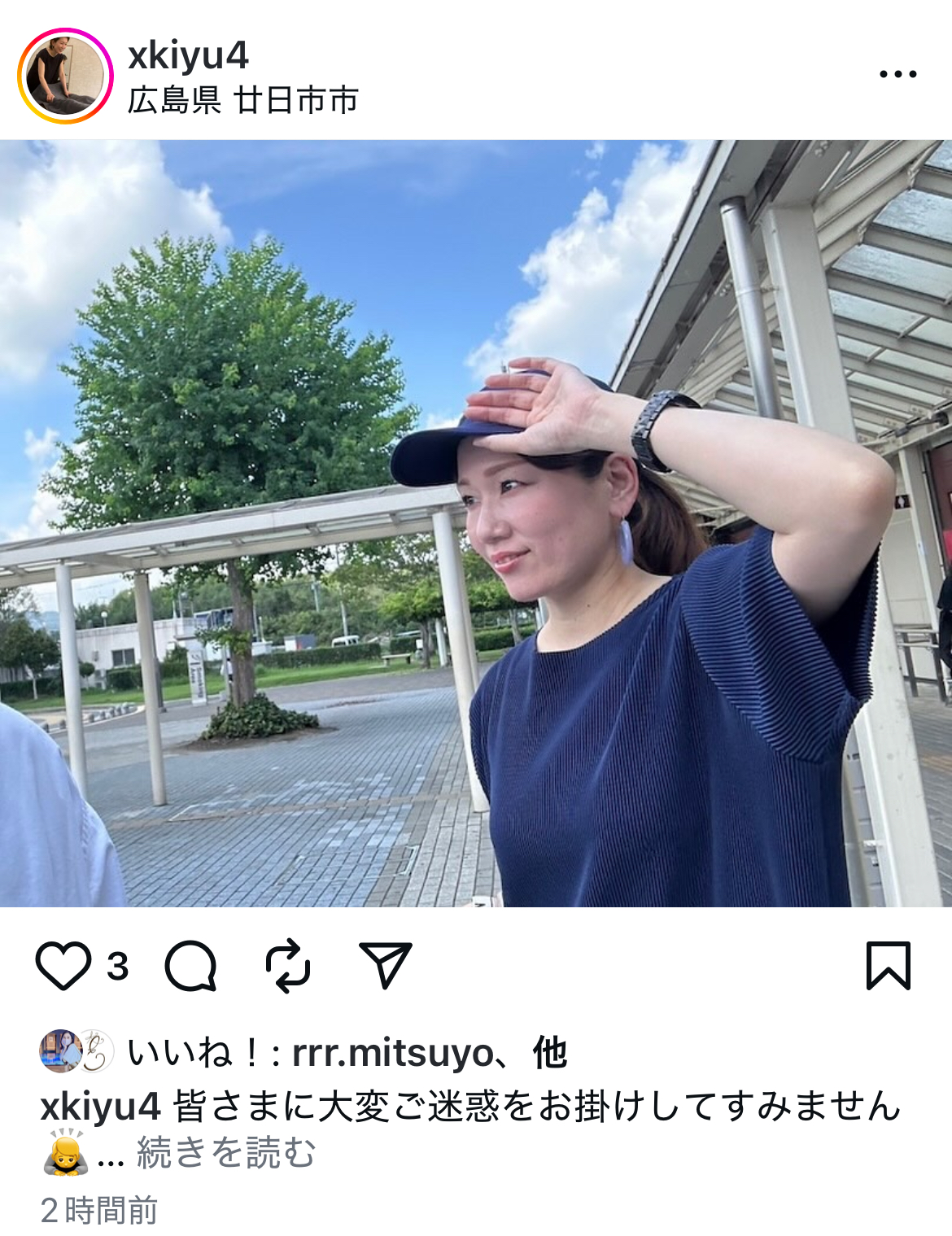952x1236 pixels.
Task: Open the three-dot overflow menu
Action: click(x=897, y=74)
